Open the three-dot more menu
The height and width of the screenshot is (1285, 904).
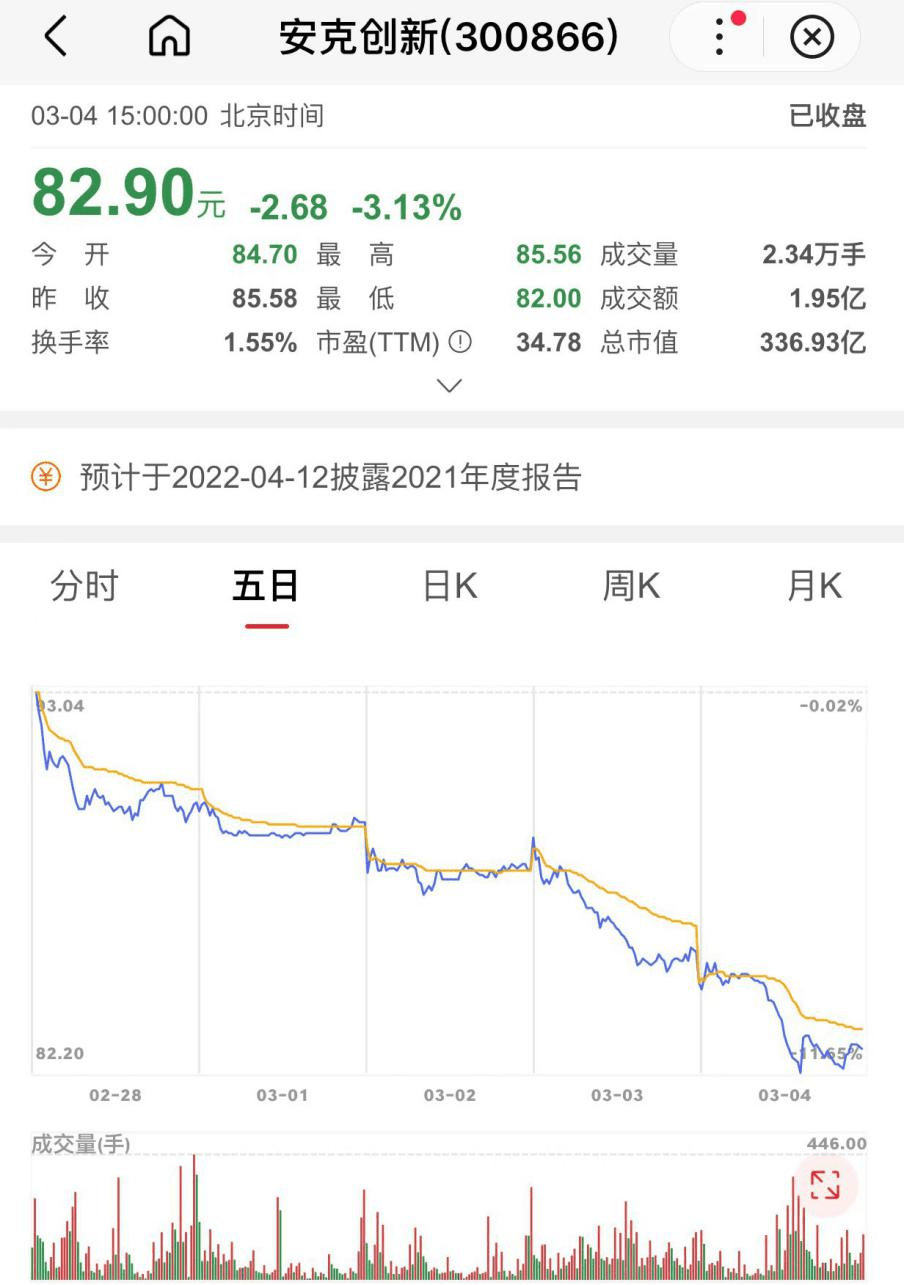click(x=720, y=38)
